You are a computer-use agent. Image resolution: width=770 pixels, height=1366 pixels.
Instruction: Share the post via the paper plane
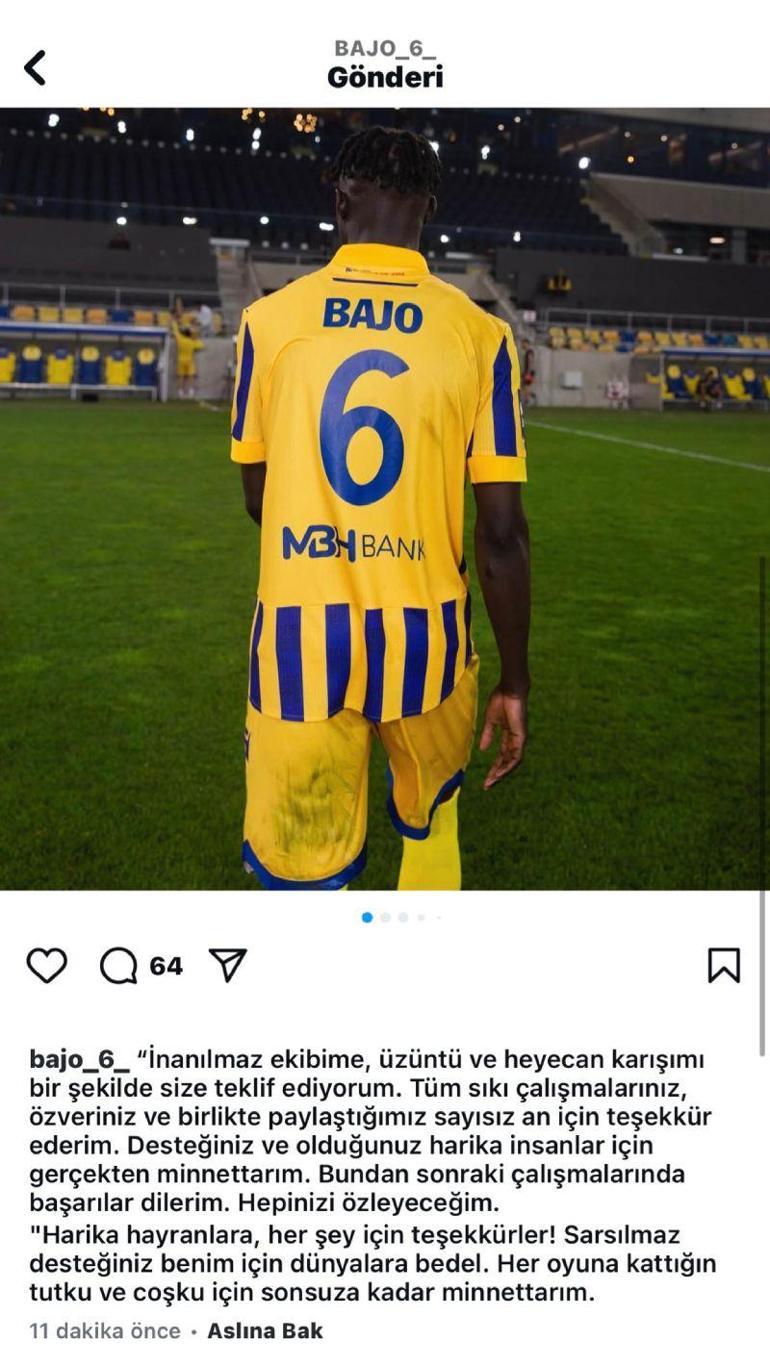tap(228, 965)
